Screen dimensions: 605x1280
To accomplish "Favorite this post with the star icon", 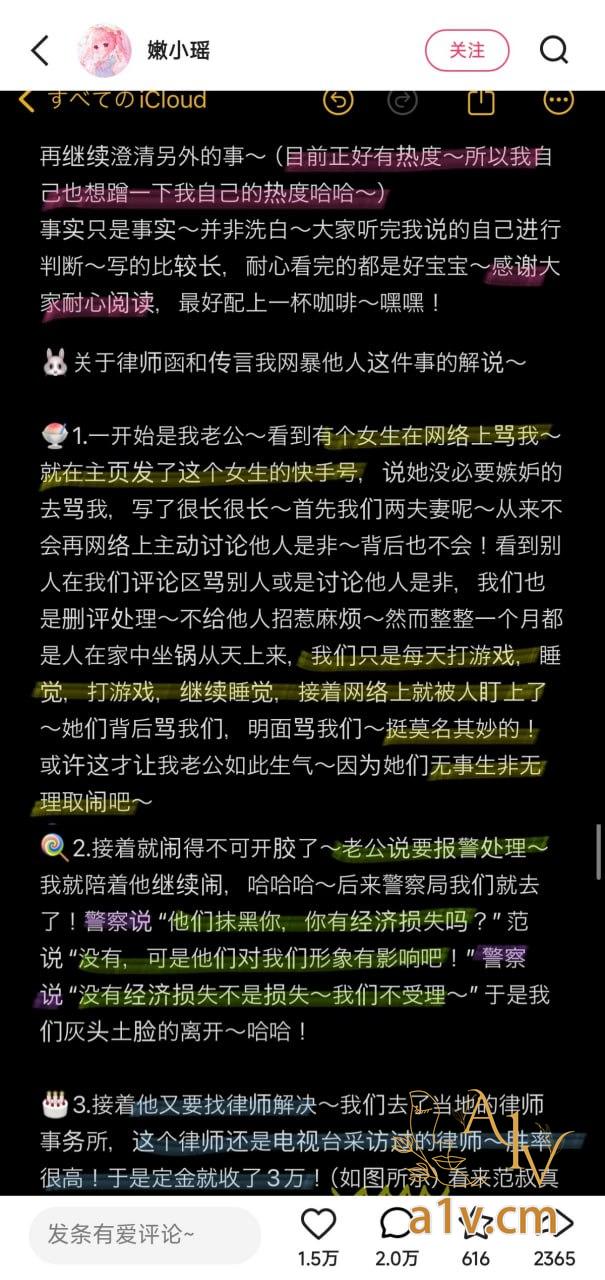I will pyautogui.click(x=476, y=1224).
